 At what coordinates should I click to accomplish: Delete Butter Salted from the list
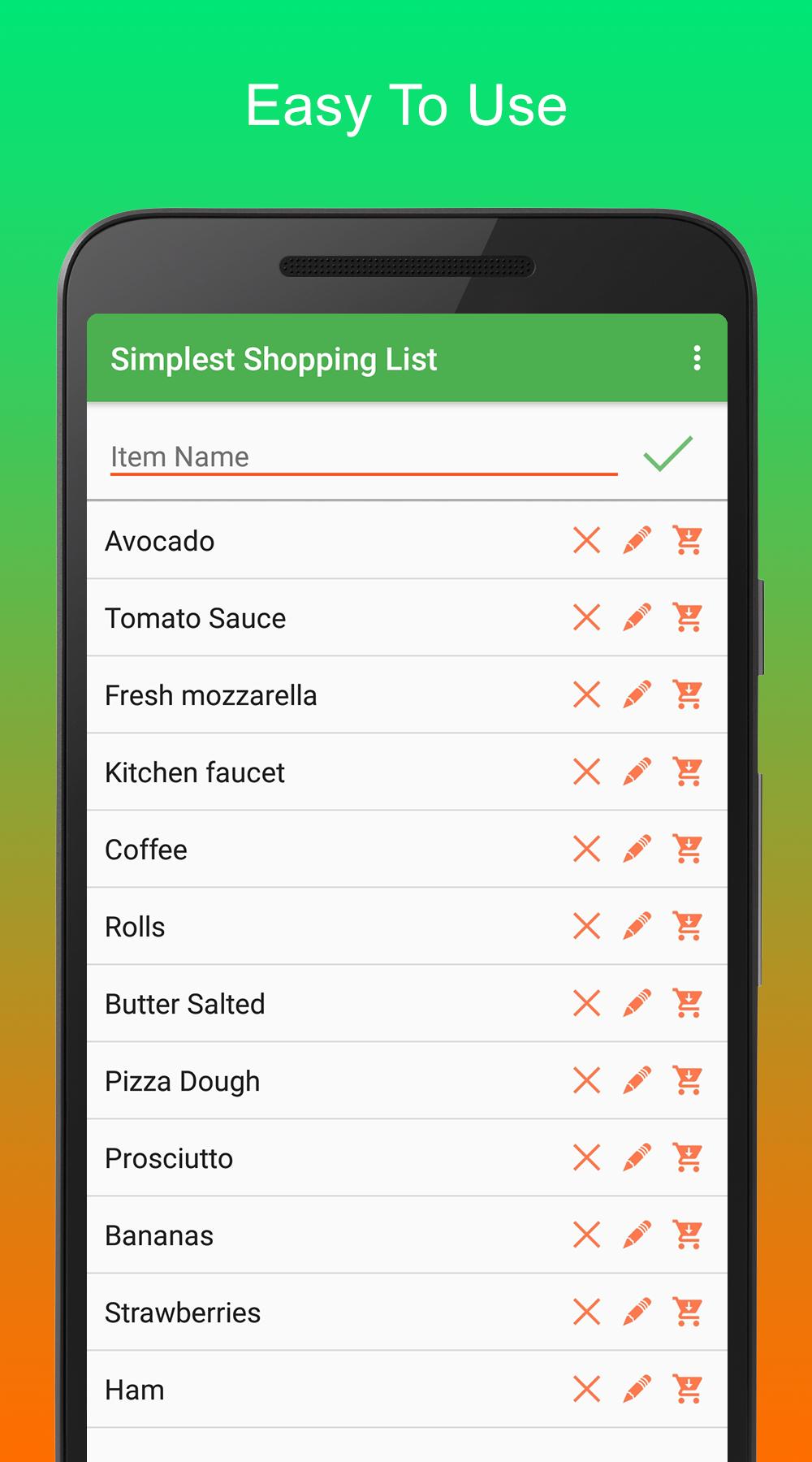586,1004
